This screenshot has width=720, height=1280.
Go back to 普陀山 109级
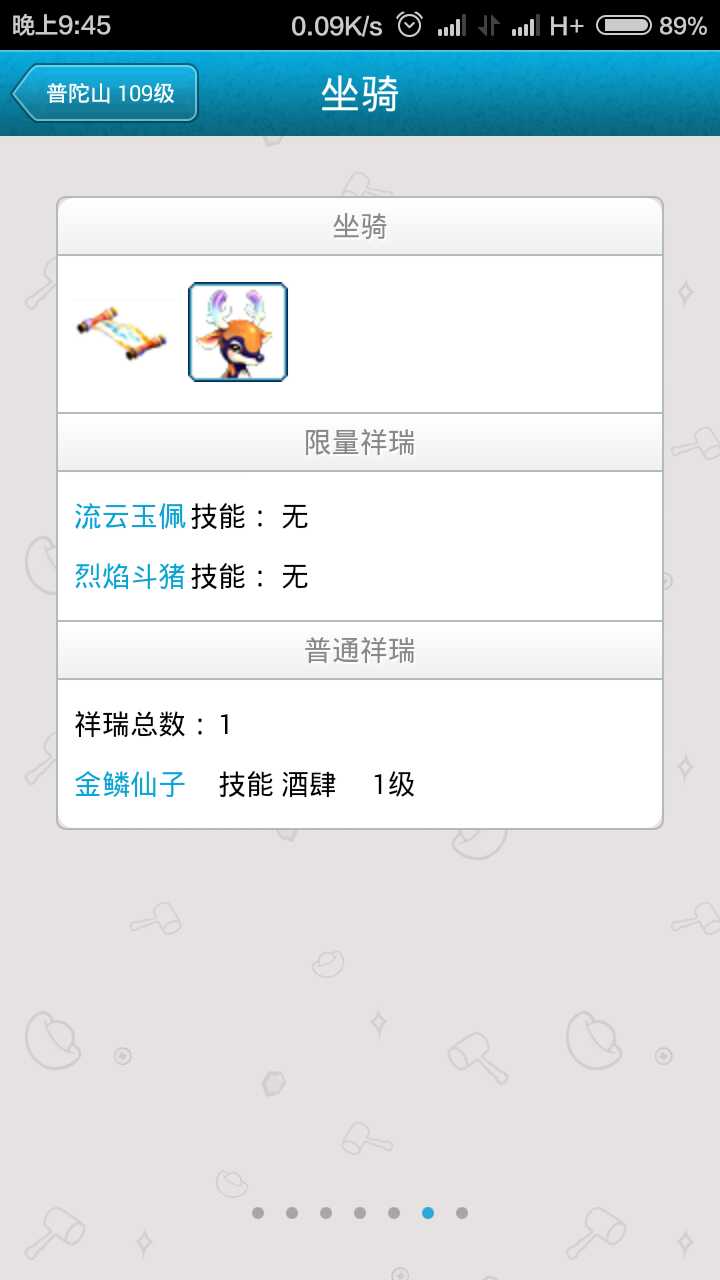pyautogui.click(x=106, y=93)
